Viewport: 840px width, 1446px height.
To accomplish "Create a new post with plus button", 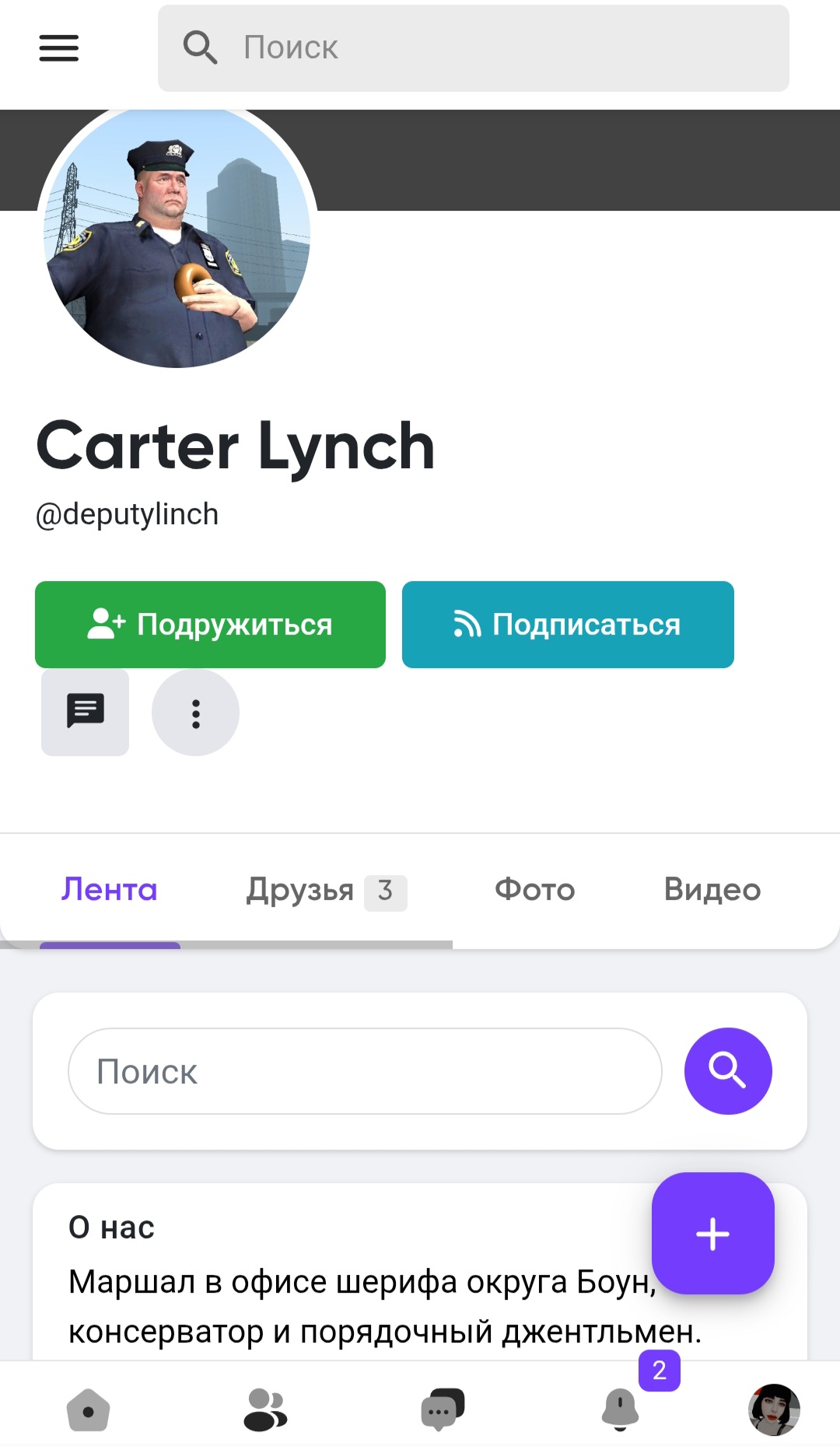I will 712,1233.
